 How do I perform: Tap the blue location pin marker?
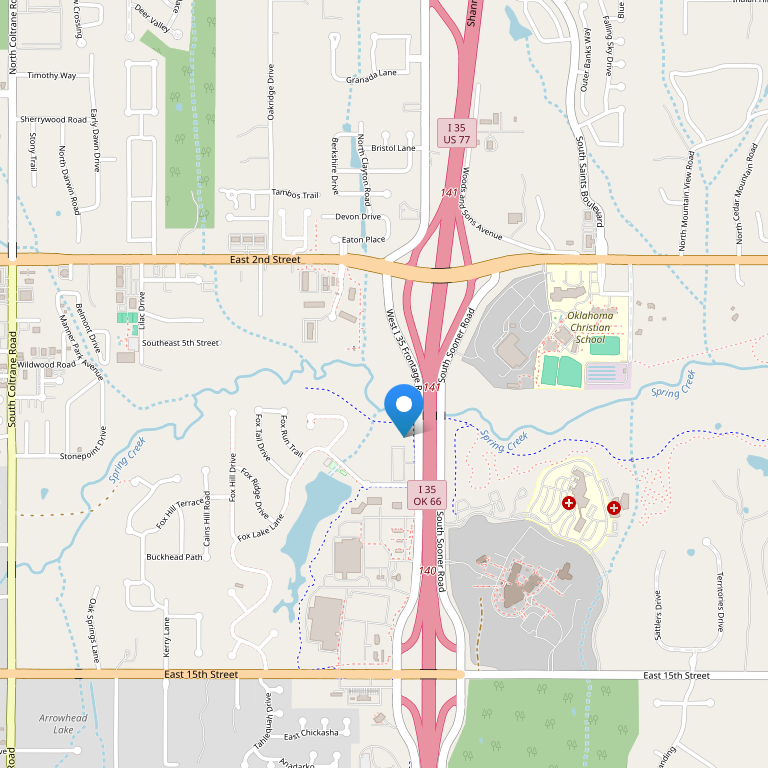click(x=404, y=408)
